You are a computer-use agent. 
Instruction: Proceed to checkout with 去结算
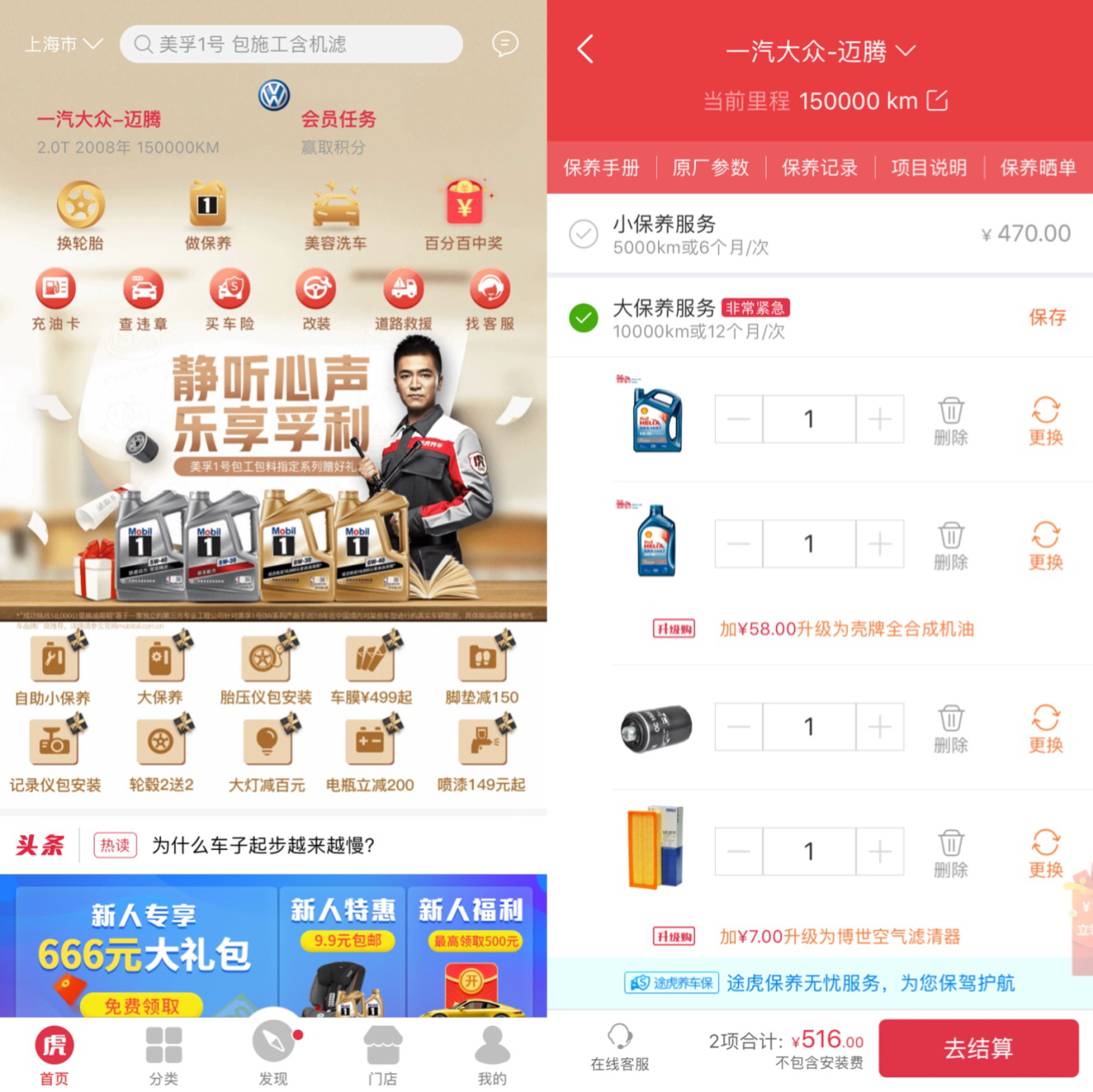pos(978,1048)
